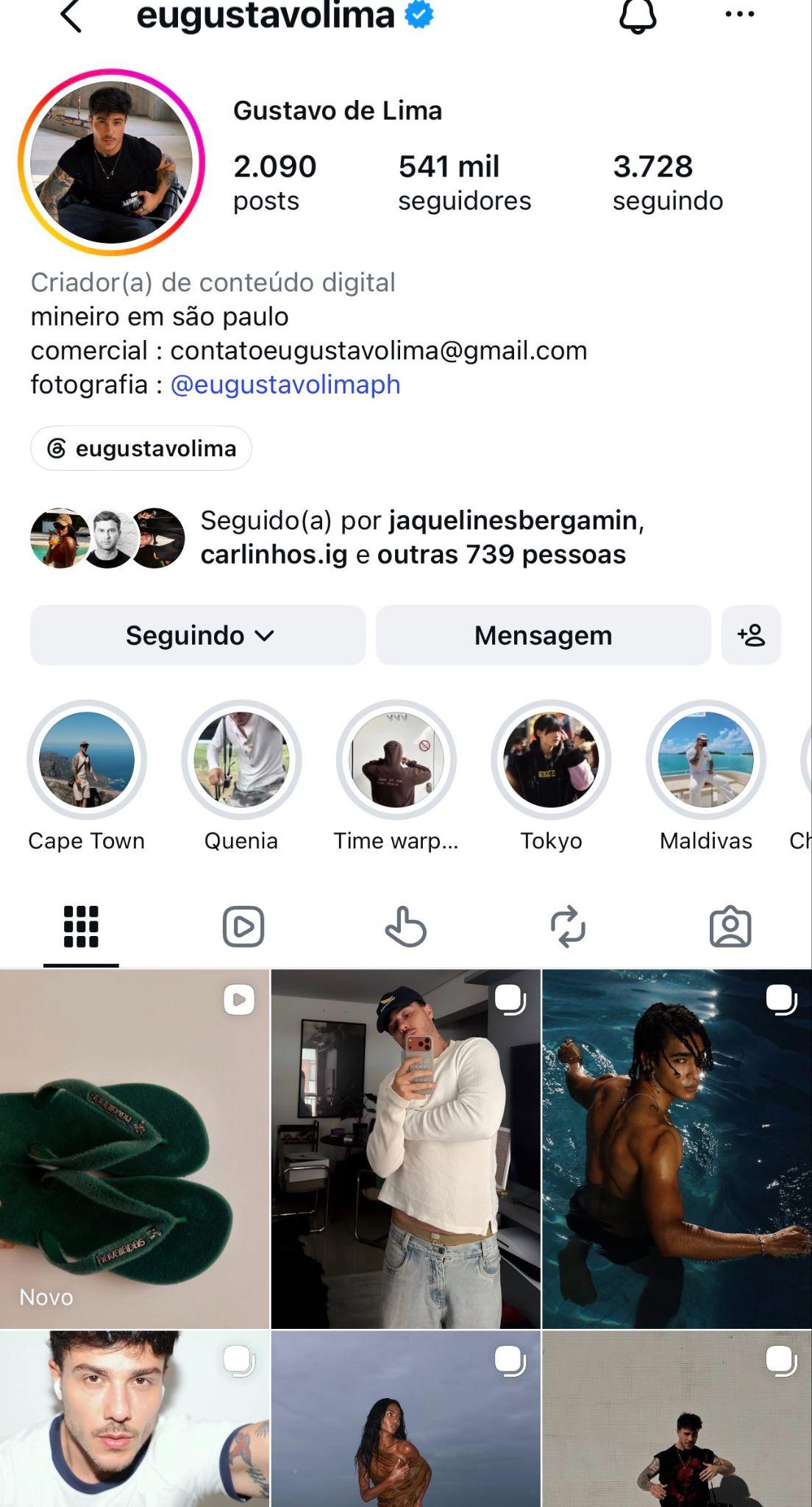Image resolution: width=812 pixels, height=1507 pixels.
Task: Open the eugustavolima Threads badge
Action: [x=141, y=448]
